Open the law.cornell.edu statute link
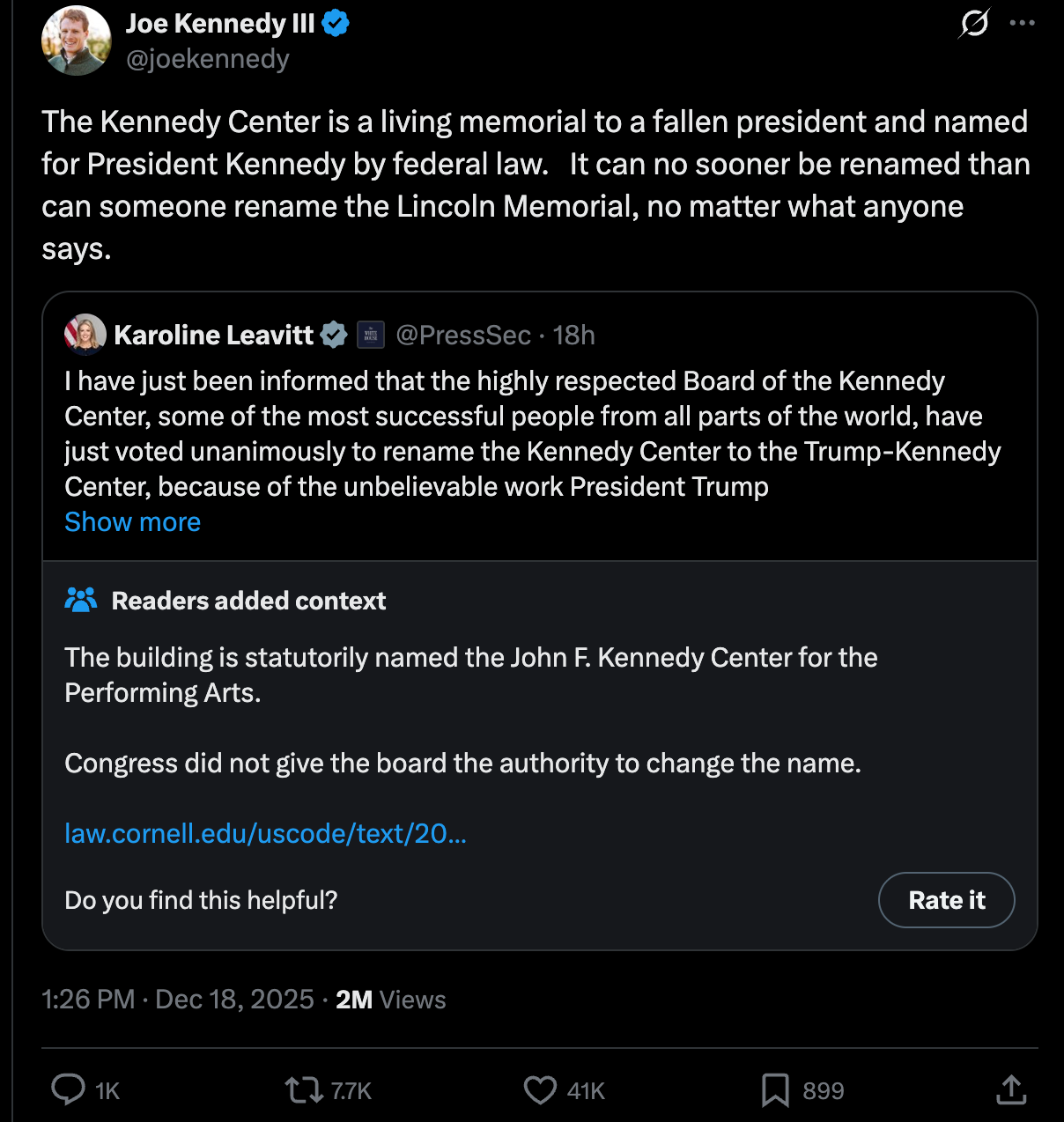This screenshot has height=1122, width=1064. (x=266, y=833)
